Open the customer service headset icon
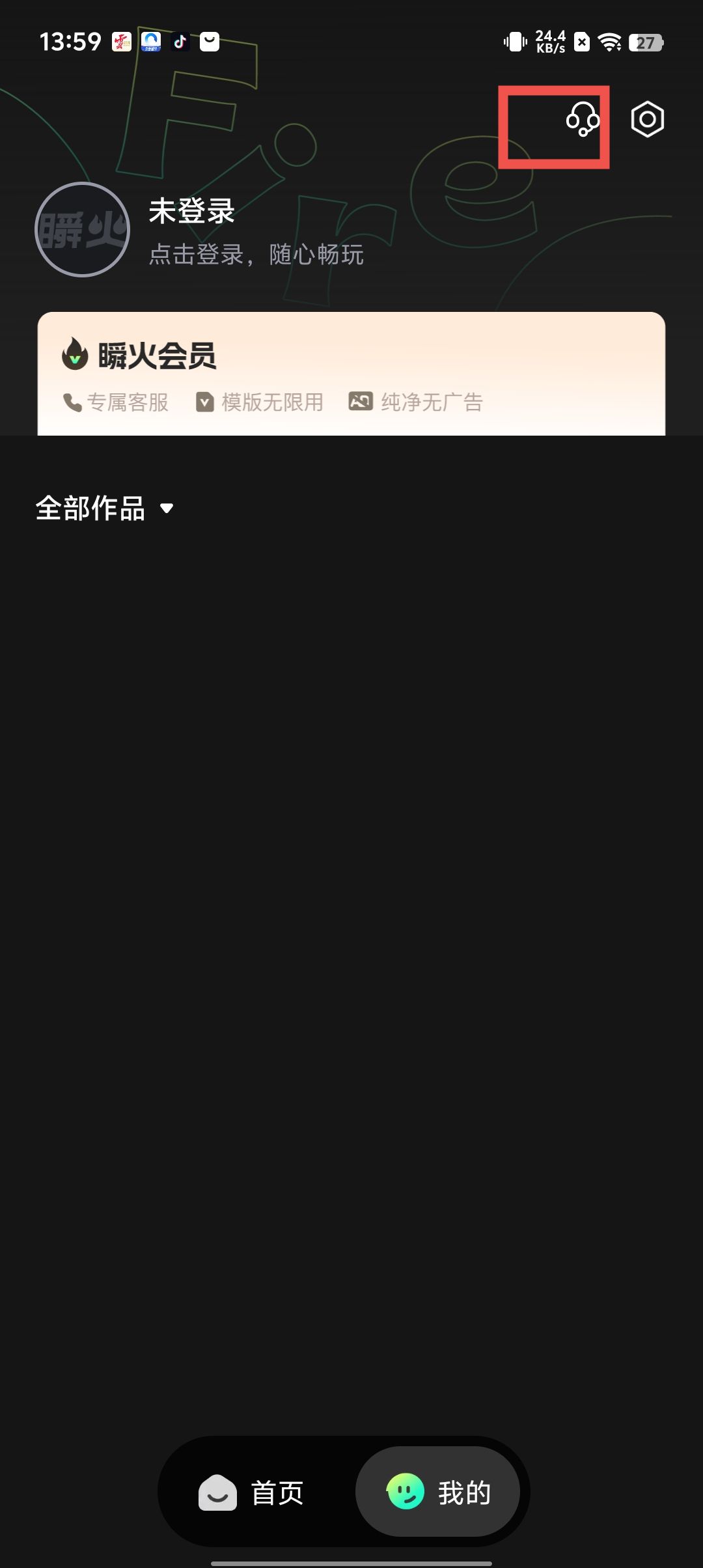The height and width of the screenshot is (1568, 703). pos(583,119)
